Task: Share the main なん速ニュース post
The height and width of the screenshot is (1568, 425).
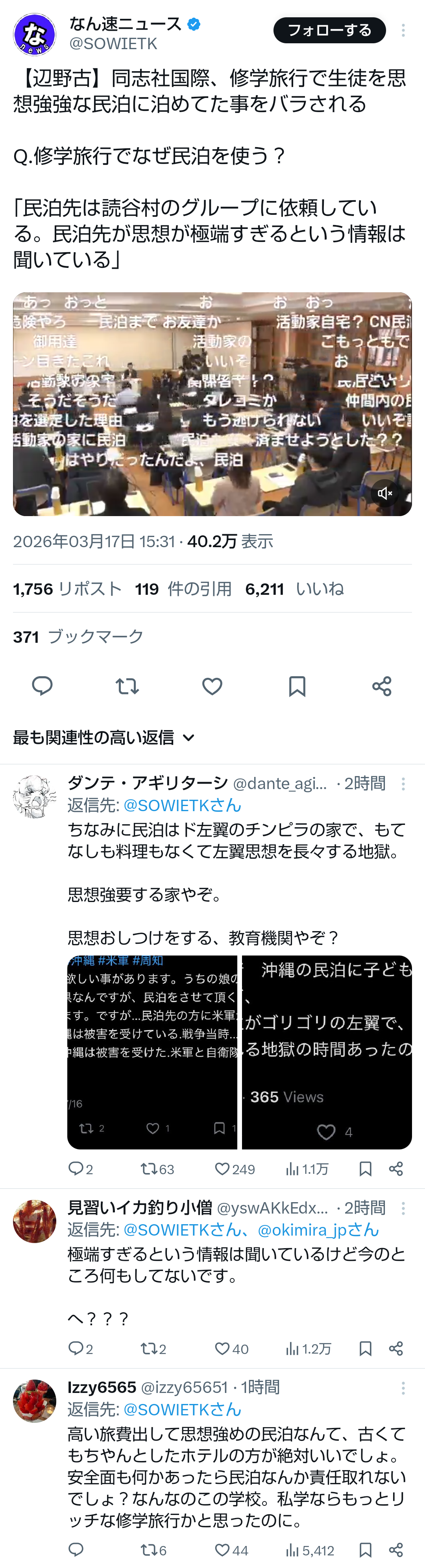Action: pos(382,686)
